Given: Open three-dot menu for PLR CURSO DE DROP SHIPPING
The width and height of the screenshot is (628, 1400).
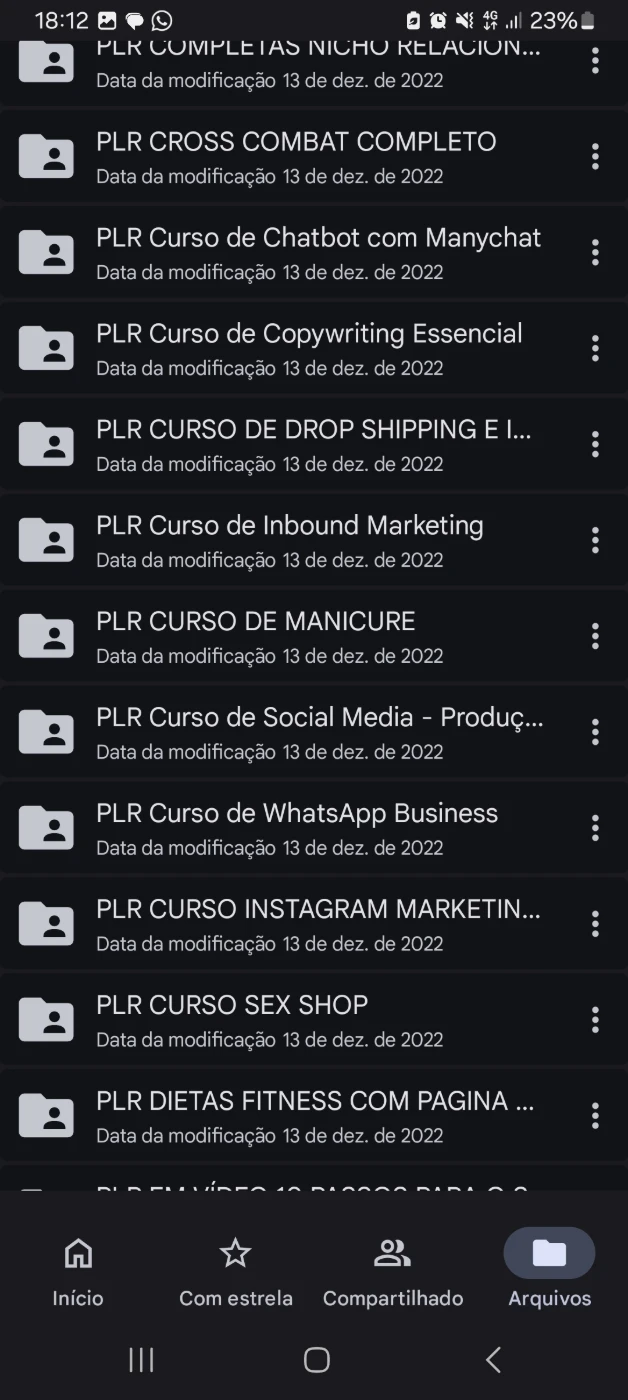Looking at the screenshot, I should (595, 444).
